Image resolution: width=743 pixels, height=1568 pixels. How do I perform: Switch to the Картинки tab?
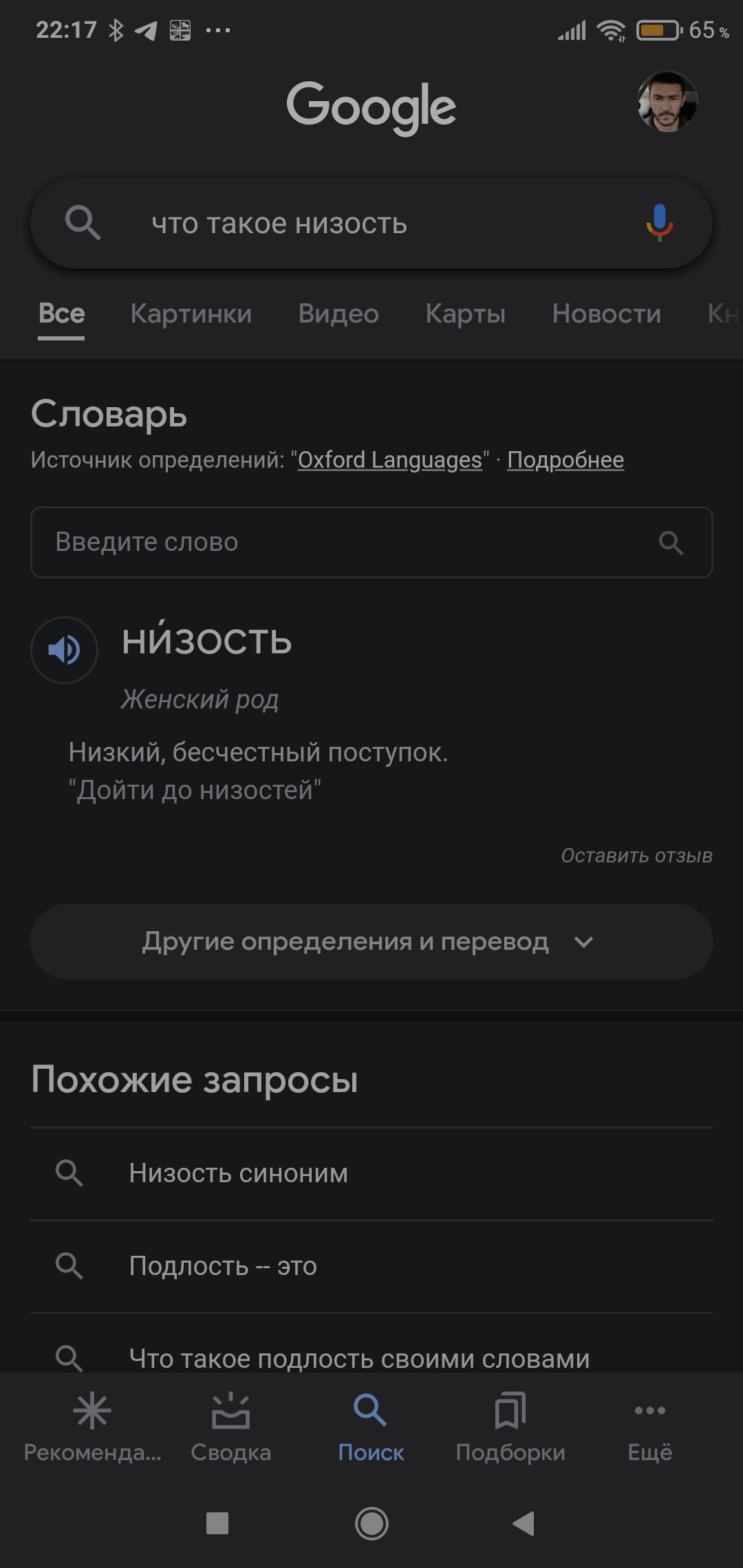click(x=191, y=314)
